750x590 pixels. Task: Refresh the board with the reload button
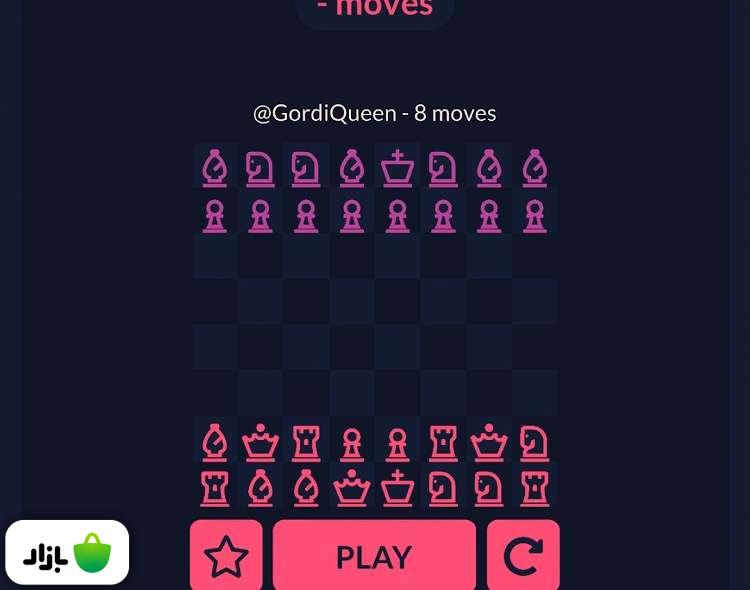tap(523, 556)
